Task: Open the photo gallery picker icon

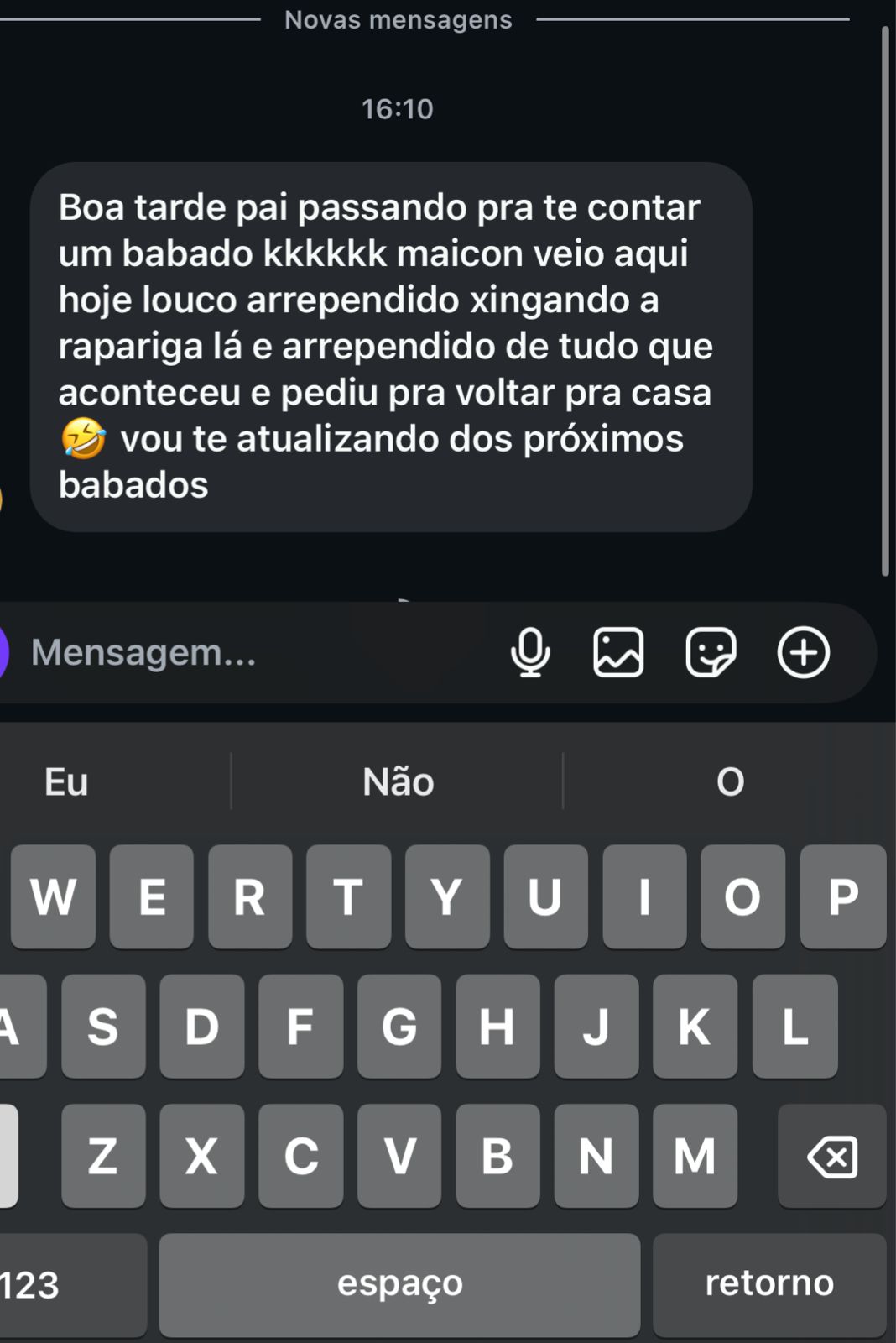Action: (x=618, y=652)
